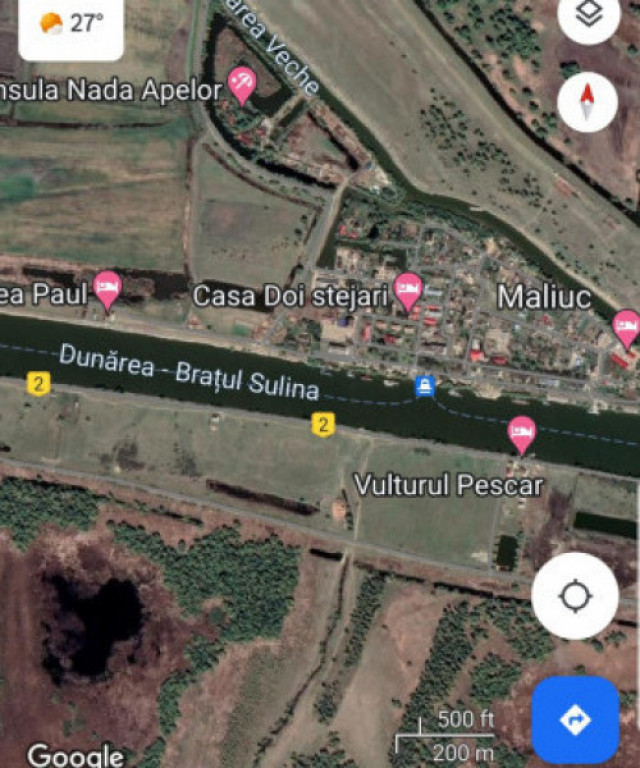Open the hotel pin east of Maliuc
This screenshot has width=640, height=768.
tap(627, 327)
